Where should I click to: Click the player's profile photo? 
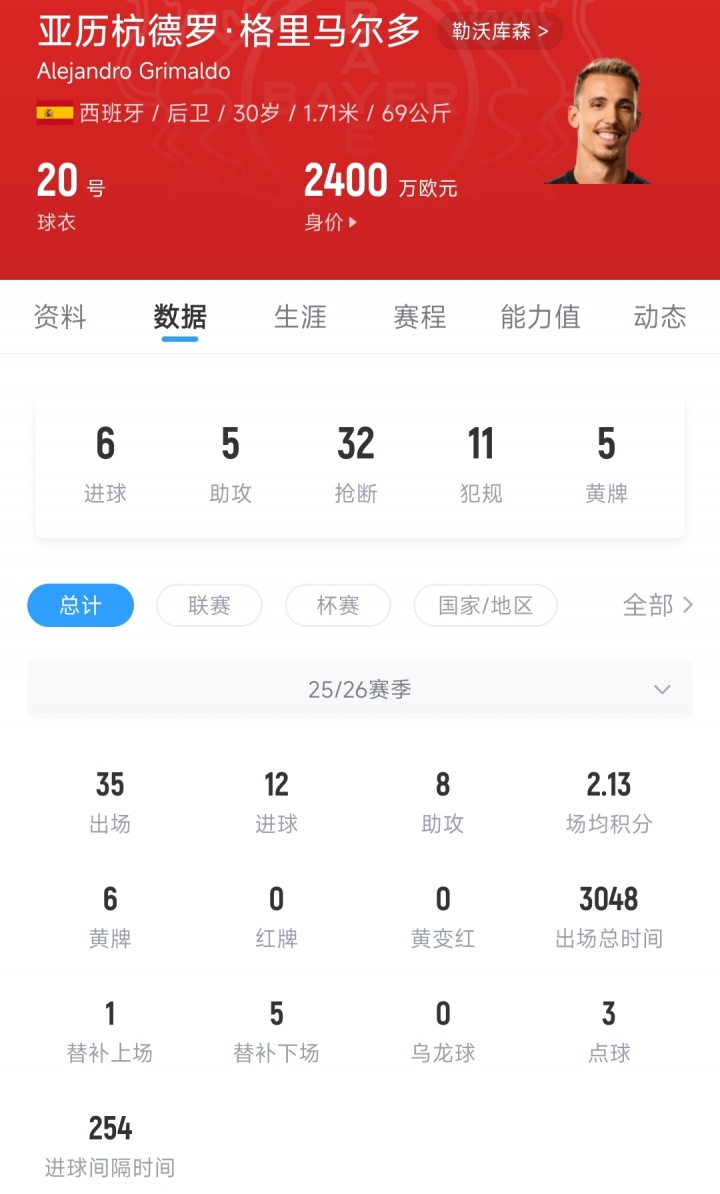point(614,110)
